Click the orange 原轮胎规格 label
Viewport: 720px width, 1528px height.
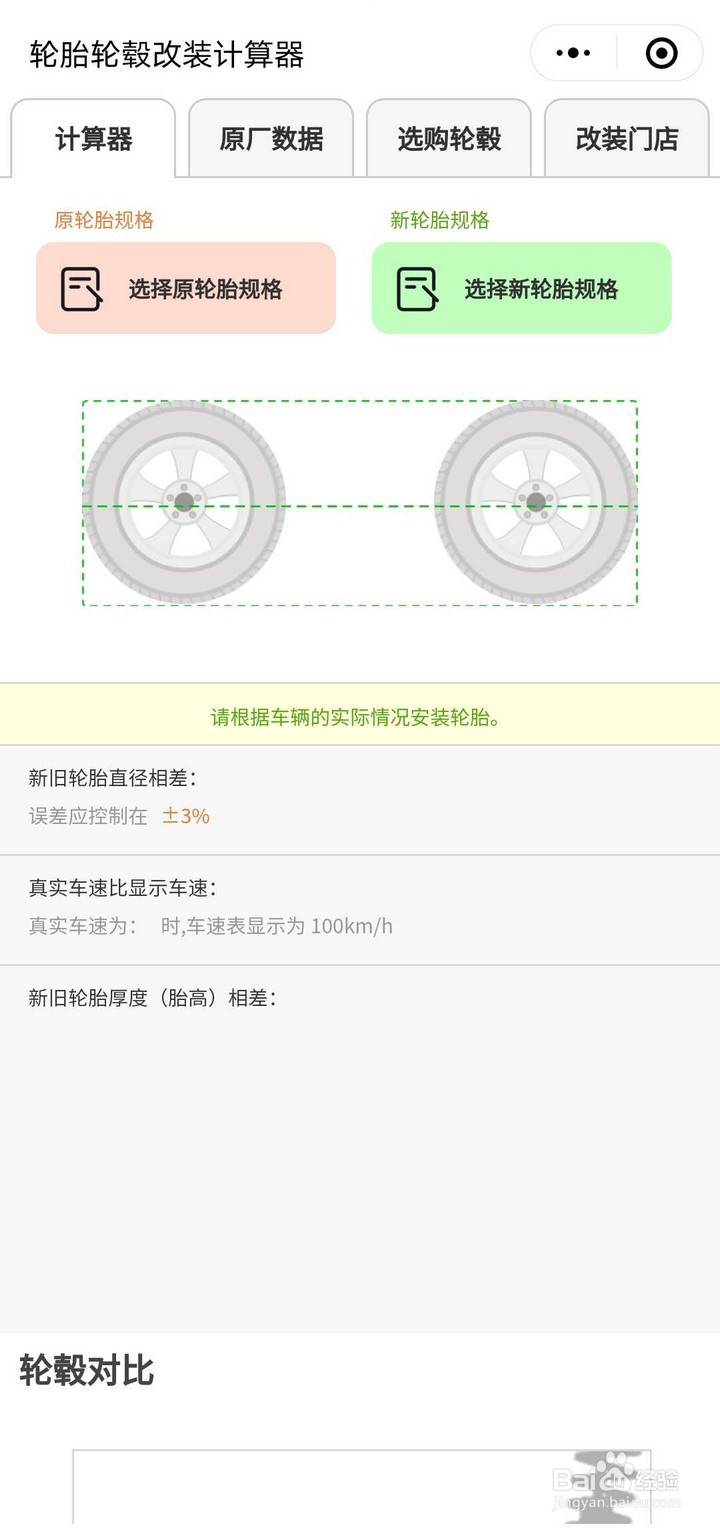pos(104,220)
